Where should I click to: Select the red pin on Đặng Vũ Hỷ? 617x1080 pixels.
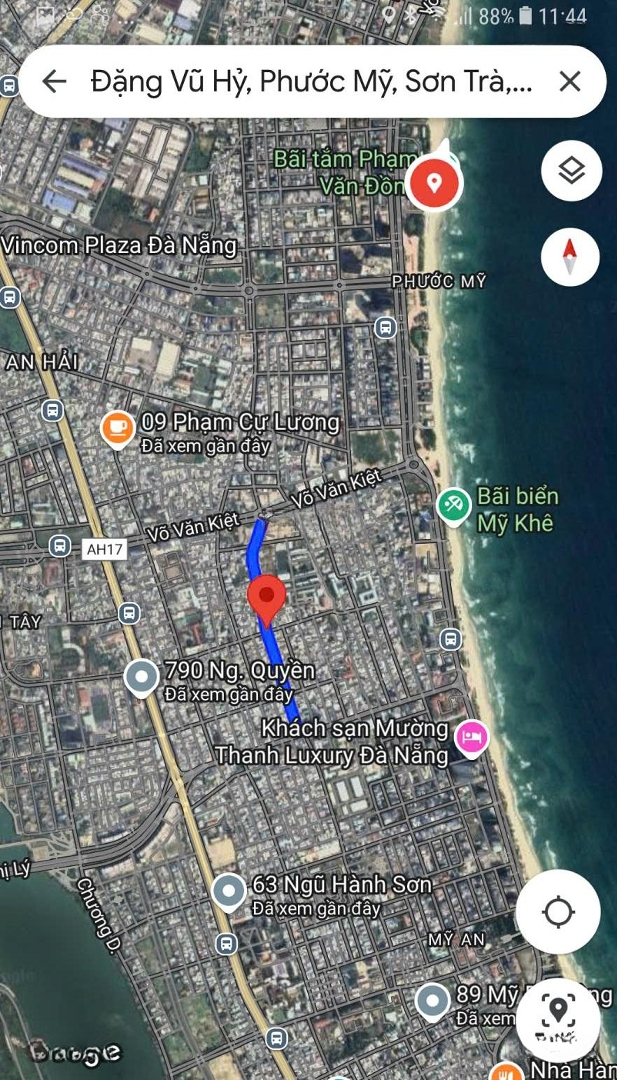click(267, 598)
